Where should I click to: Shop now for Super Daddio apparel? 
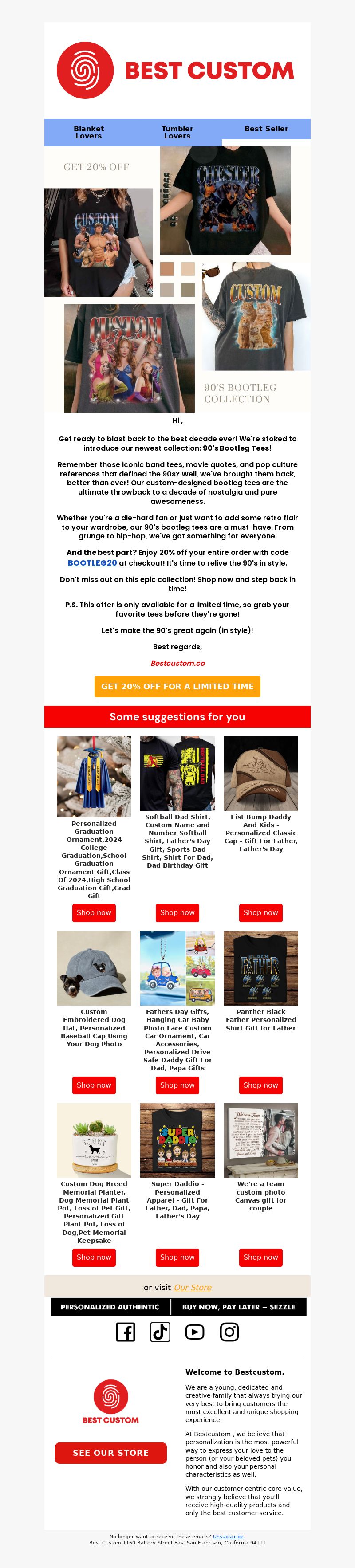pos(177,1257)
